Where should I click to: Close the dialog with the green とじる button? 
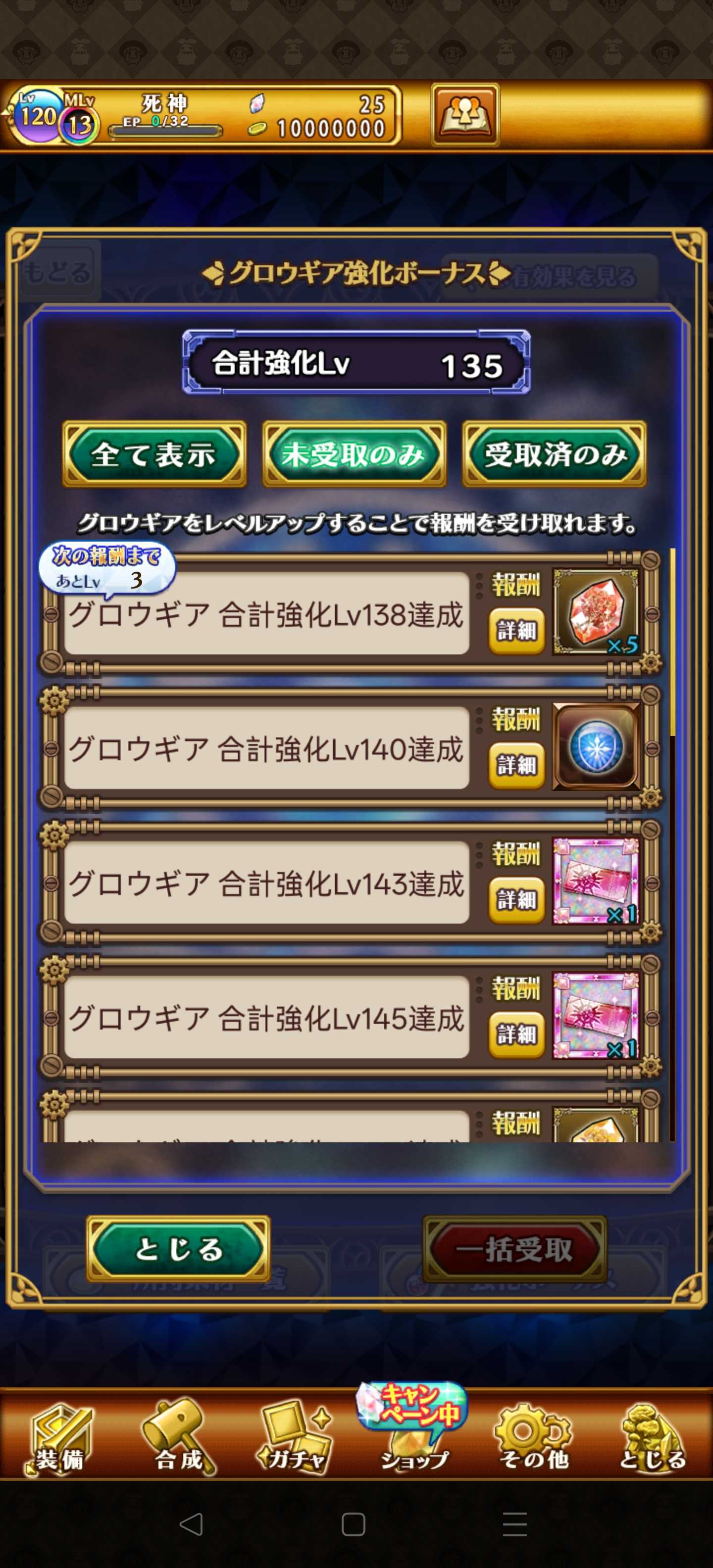pos(178,1249)
